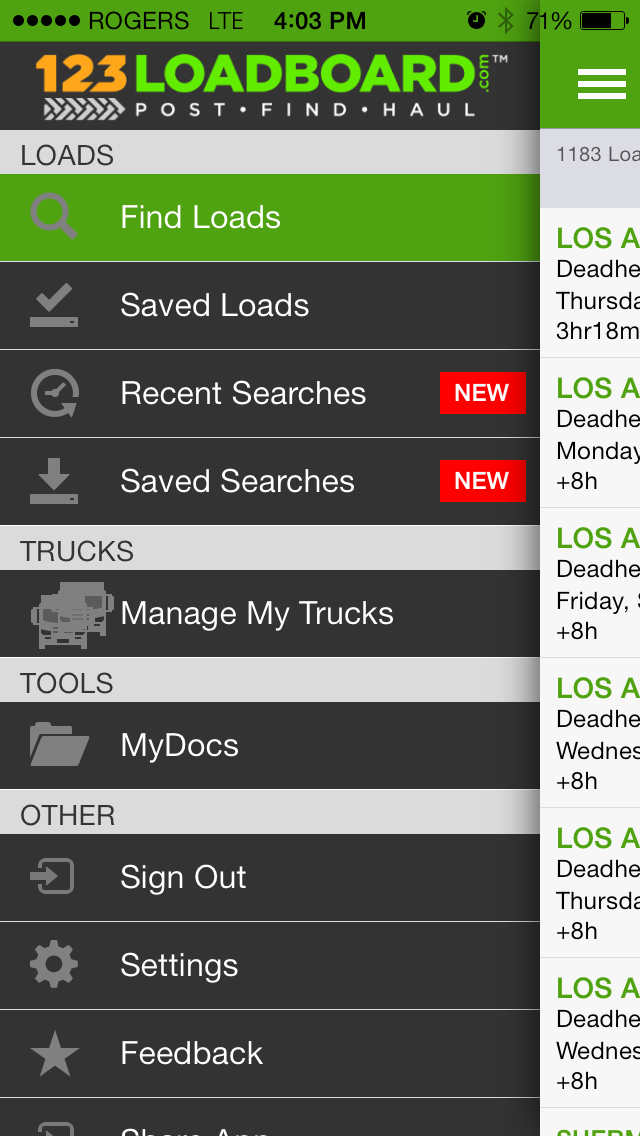Viewport: 640px width, 1136px height.
Task: Go to Saved Loads
Action: 214,306
